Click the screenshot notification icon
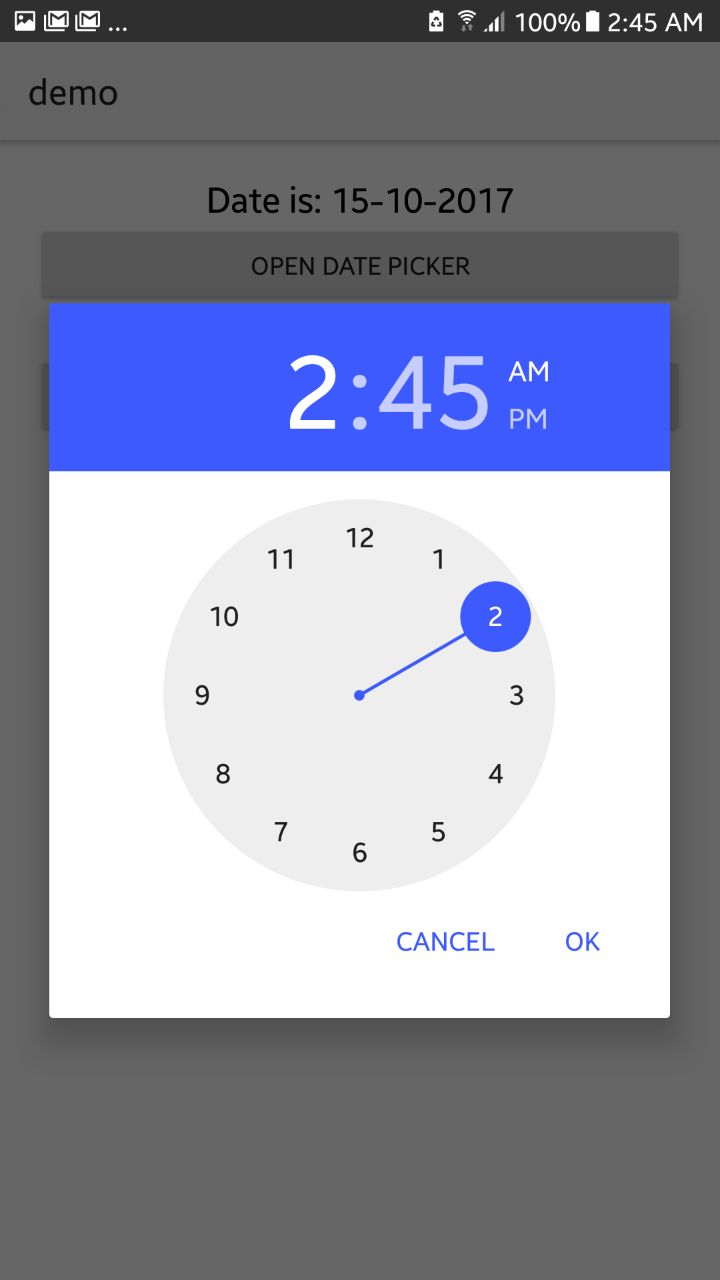Viewport: 720px width, 1280px height. pos(25,19)
